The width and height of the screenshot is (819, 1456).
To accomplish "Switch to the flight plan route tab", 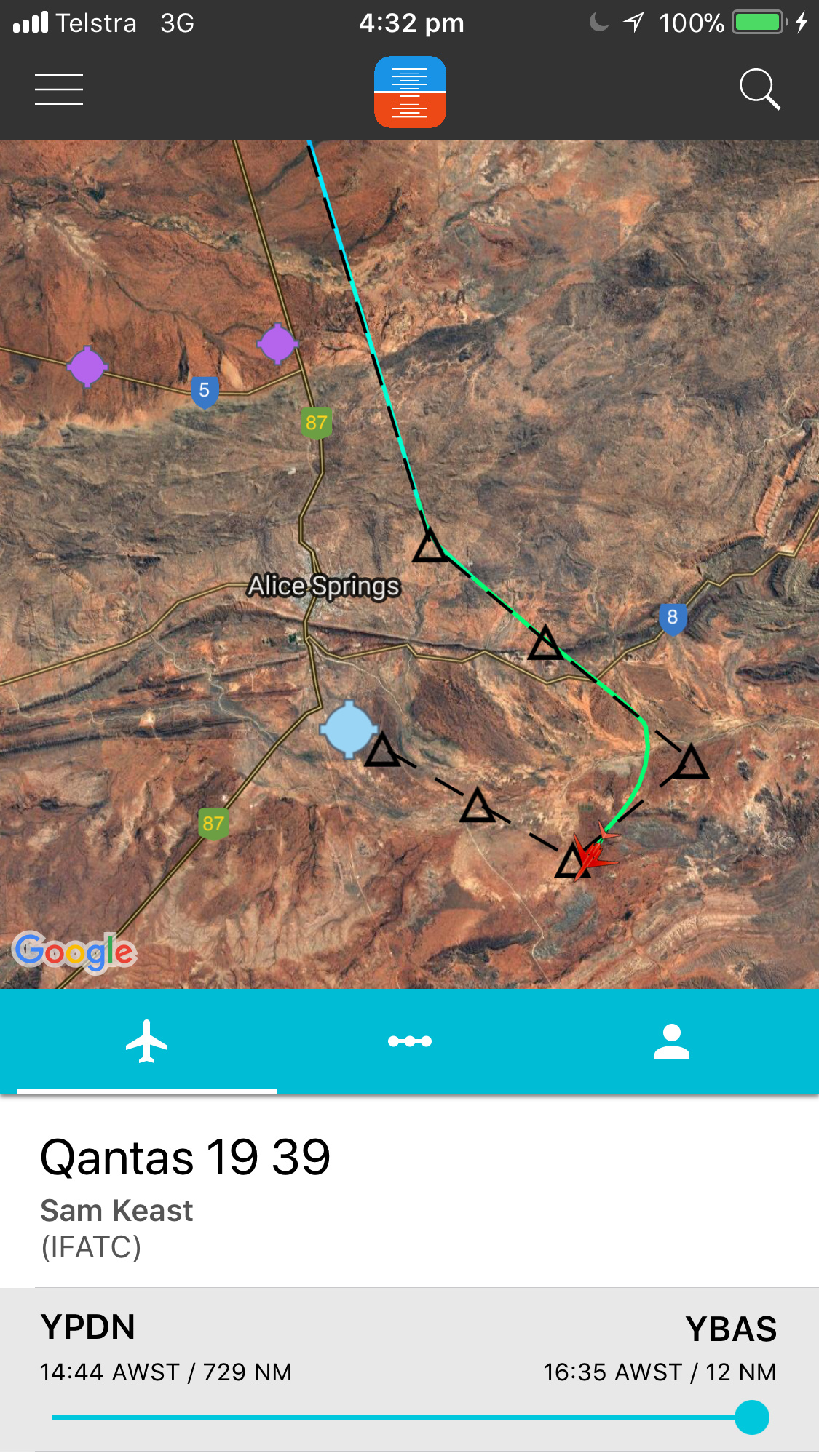I will point(410,1041).
